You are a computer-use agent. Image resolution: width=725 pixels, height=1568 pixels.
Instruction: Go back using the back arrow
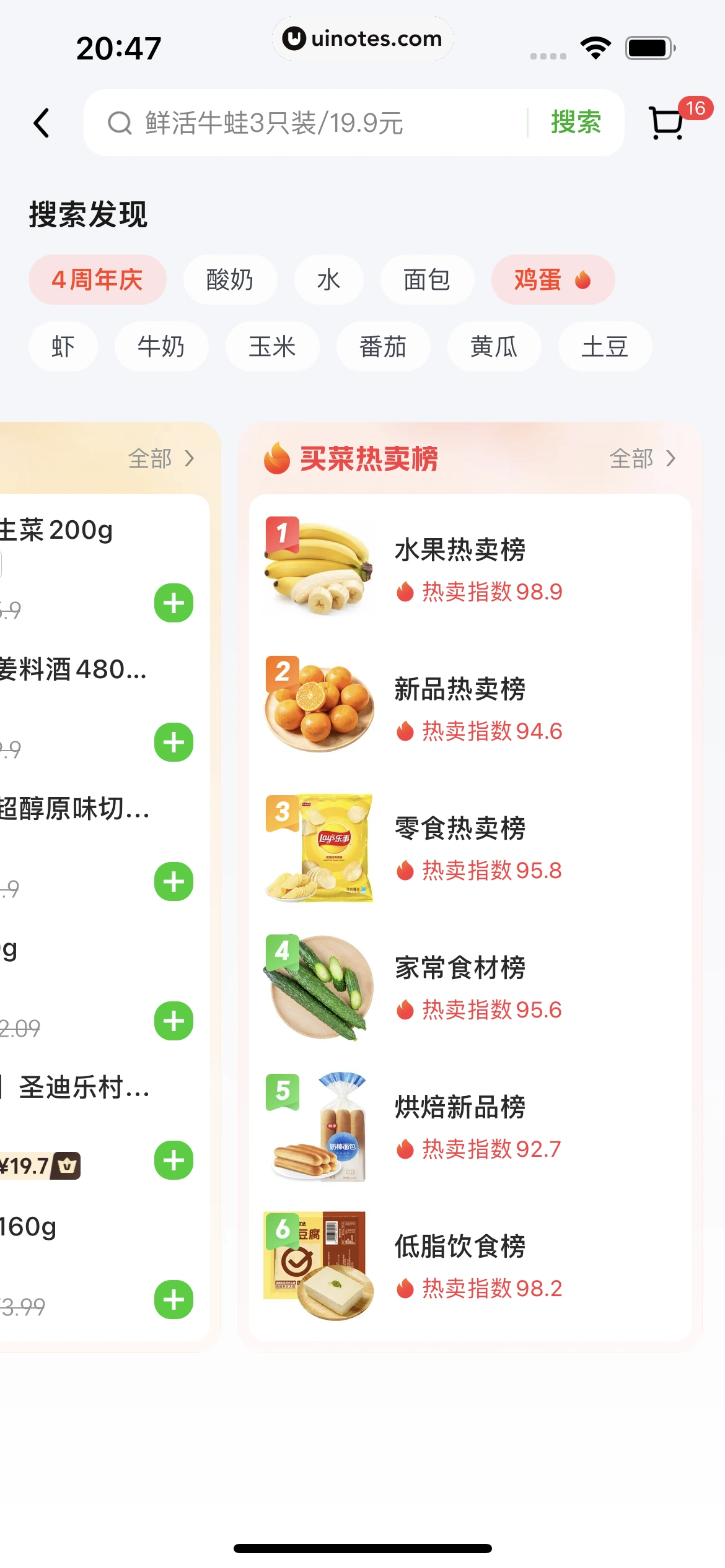(x=42, y=123)
